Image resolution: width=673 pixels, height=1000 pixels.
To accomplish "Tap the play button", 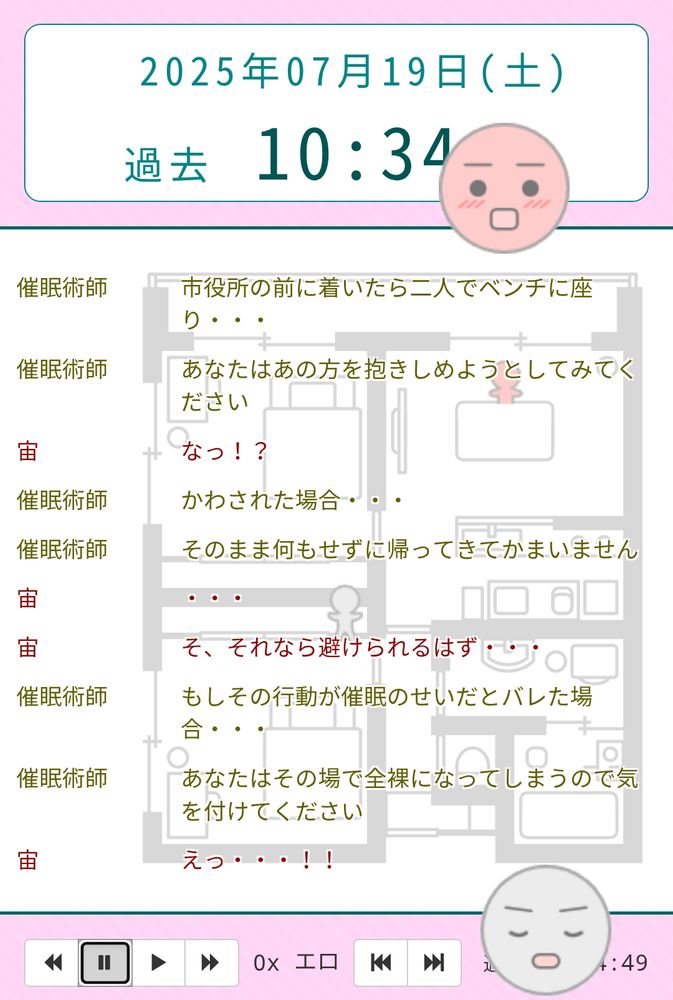I will pos(158,962).
